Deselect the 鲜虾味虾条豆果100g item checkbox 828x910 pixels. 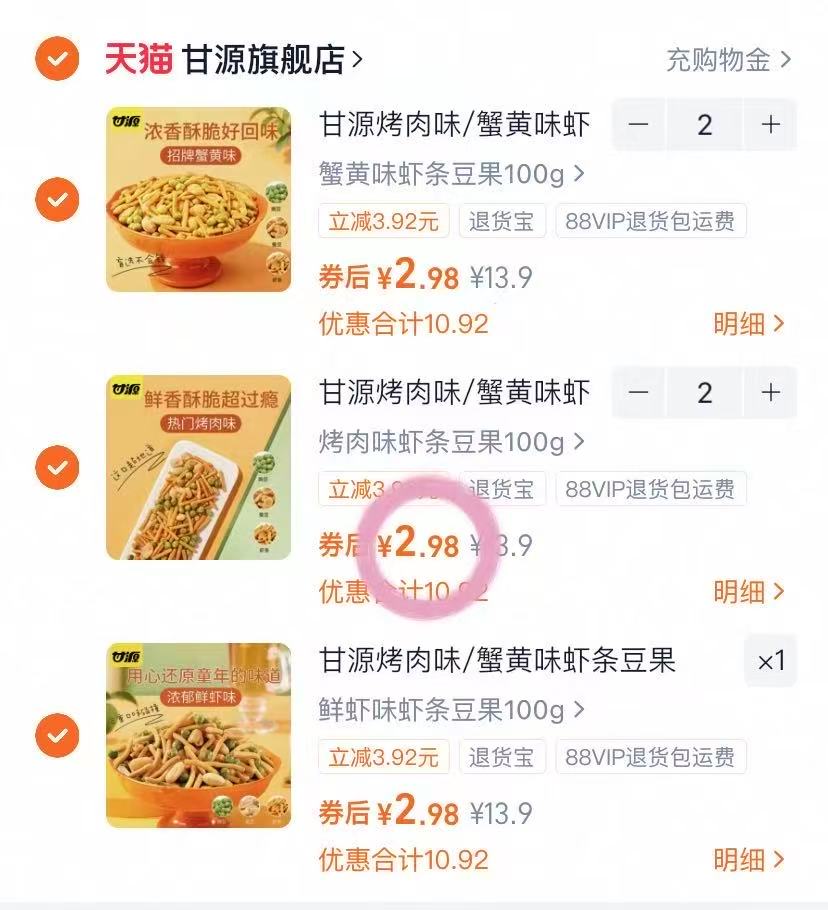point(58,736)
